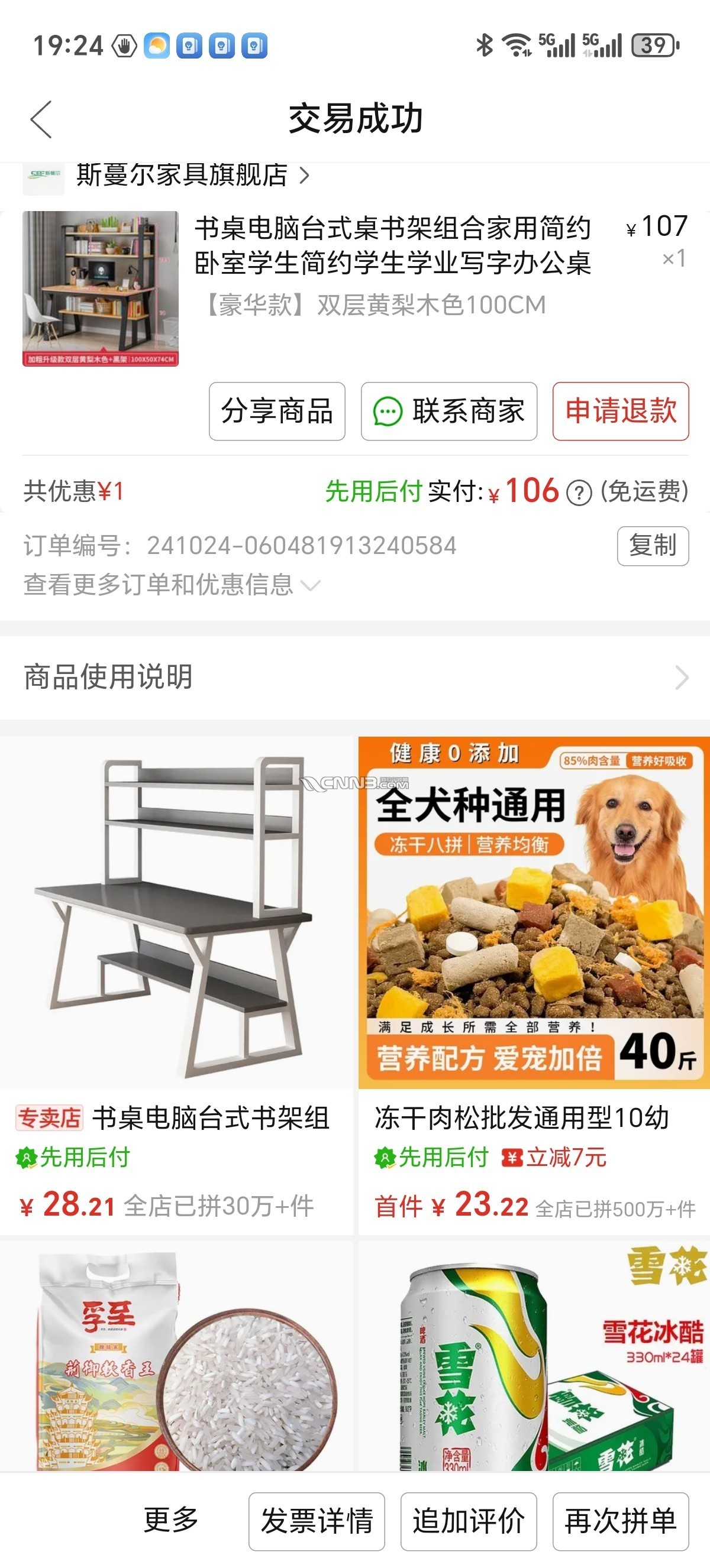Copy the order number with 复制
710x1568 pixels.
click(653, 546)
